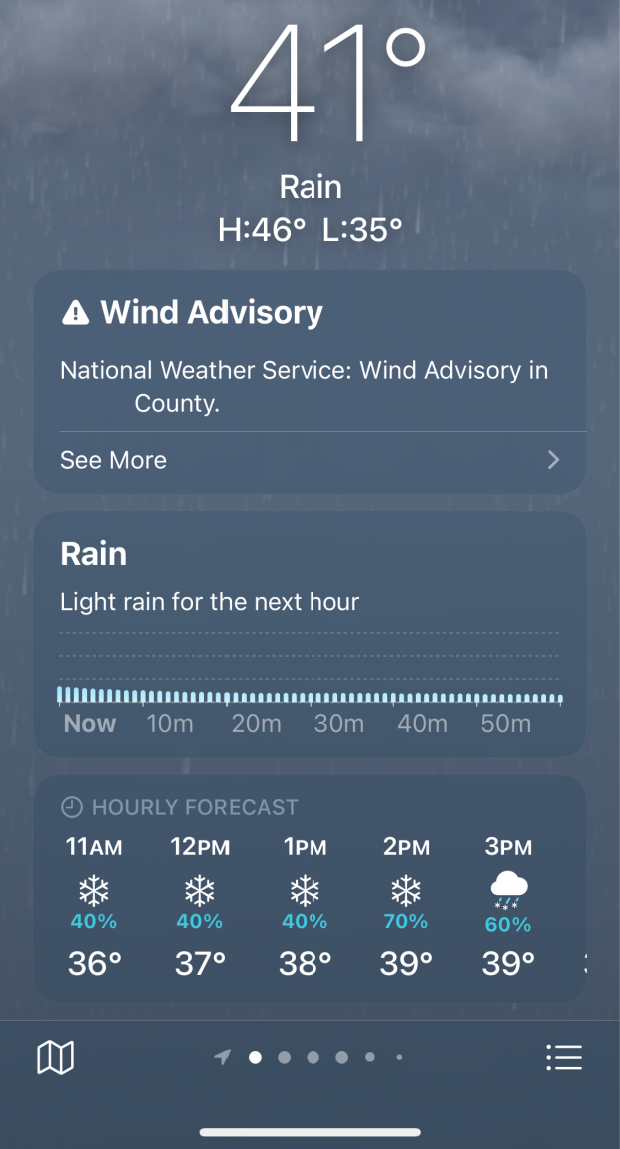This screenshot has height=1149, width=620.
Task: Open the weather map
Action: [x=56, y=1057]
